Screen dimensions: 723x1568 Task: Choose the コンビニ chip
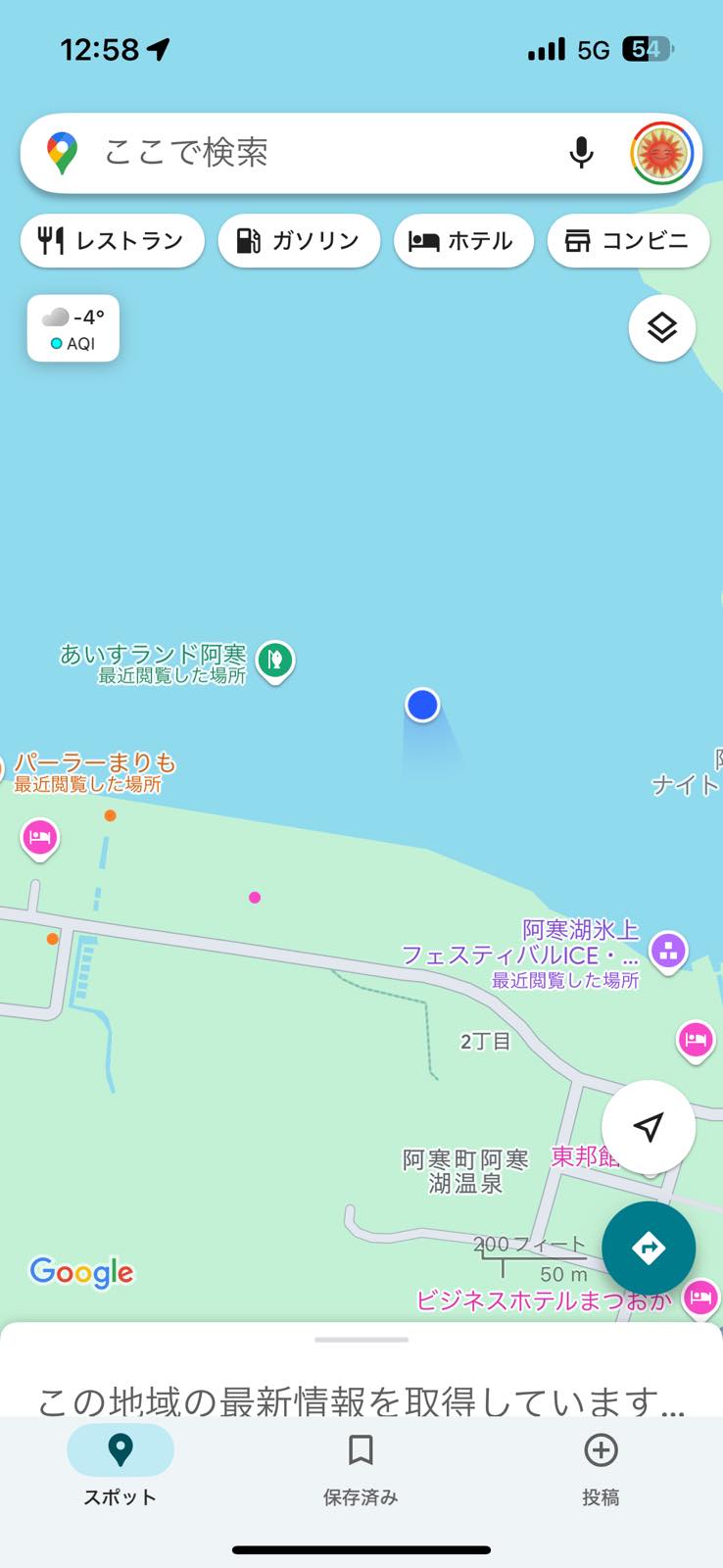(x=628, y=240)
